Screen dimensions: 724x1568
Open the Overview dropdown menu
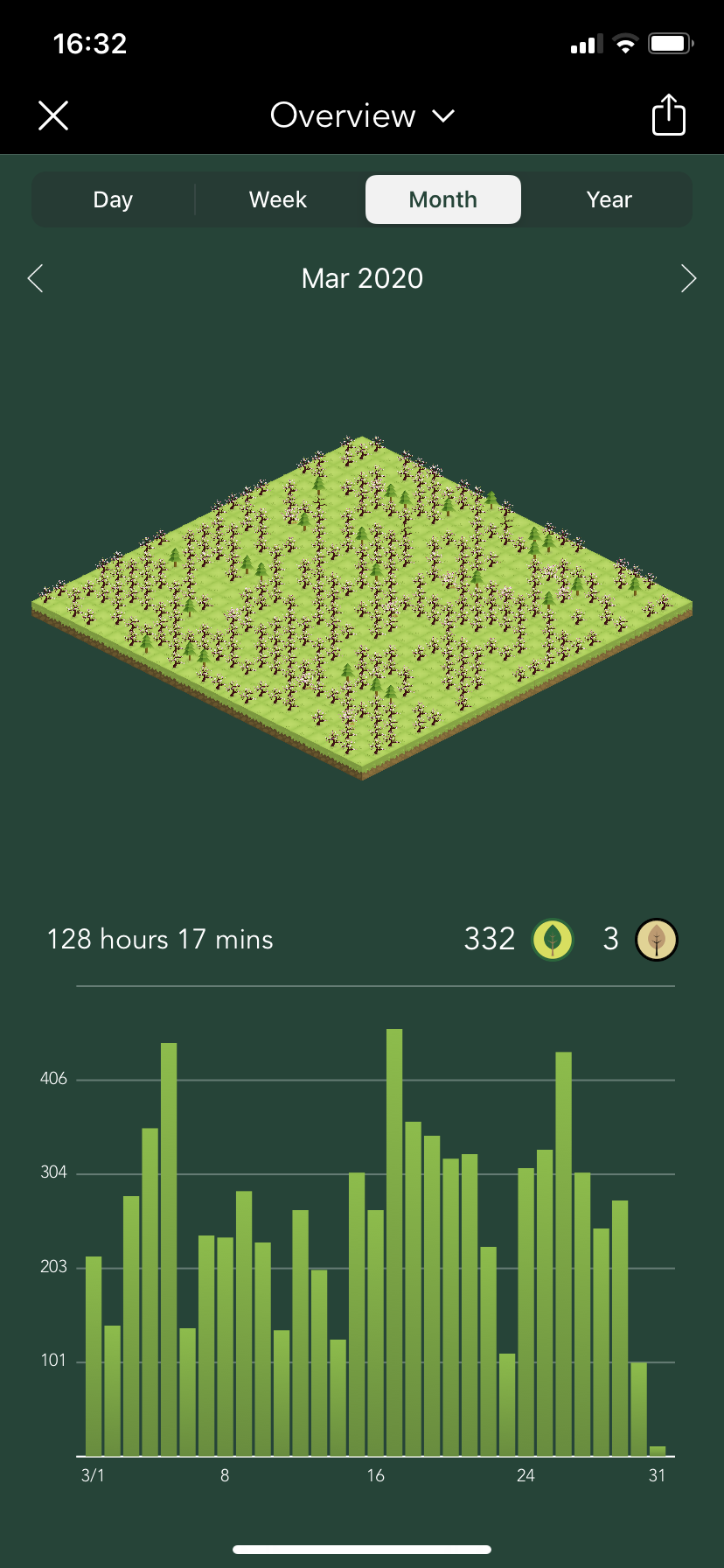pyautogui.click(x=362, y=115)
